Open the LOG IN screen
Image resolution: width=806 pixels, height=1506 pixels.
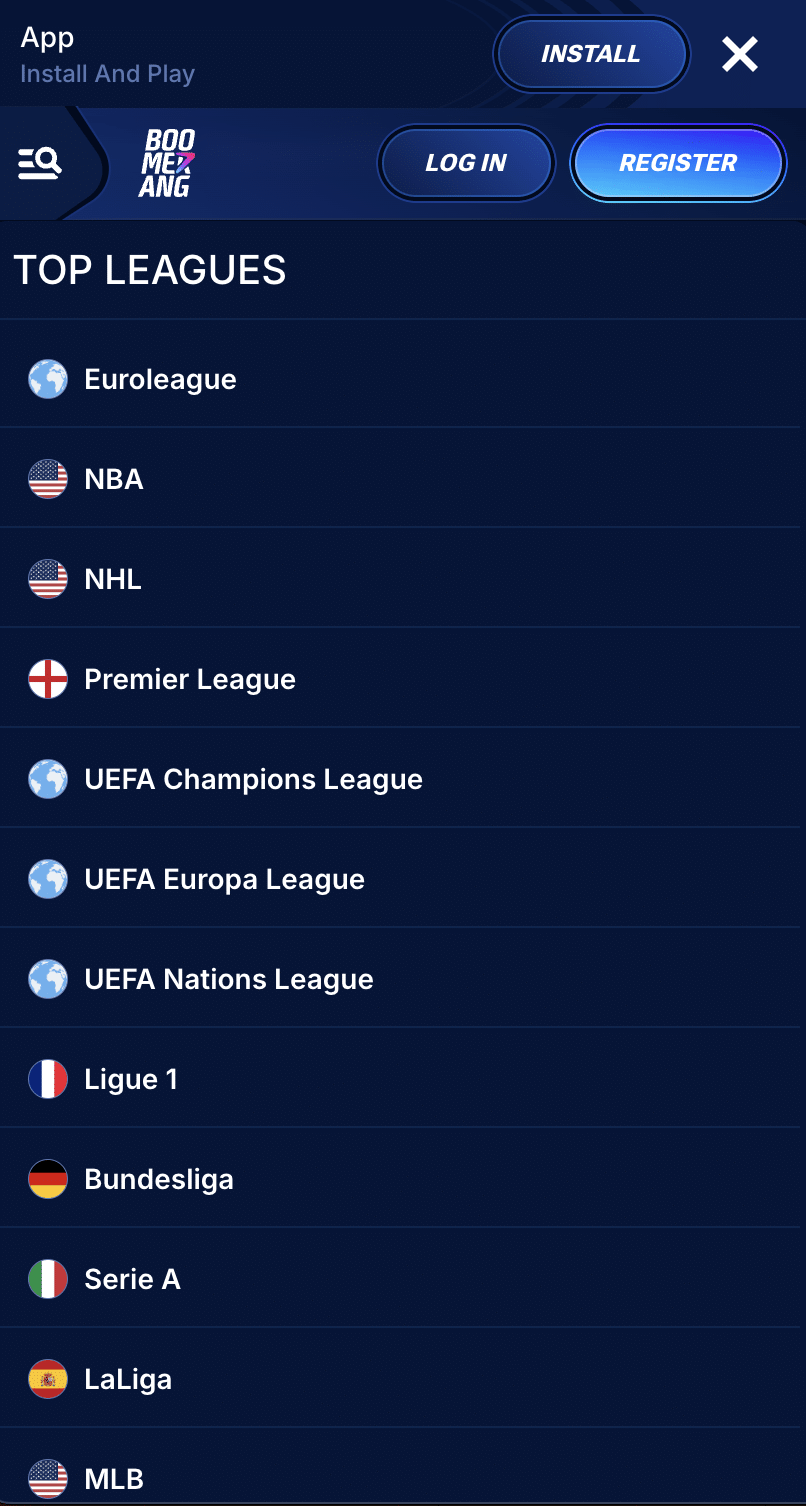[x=466, y=162]
